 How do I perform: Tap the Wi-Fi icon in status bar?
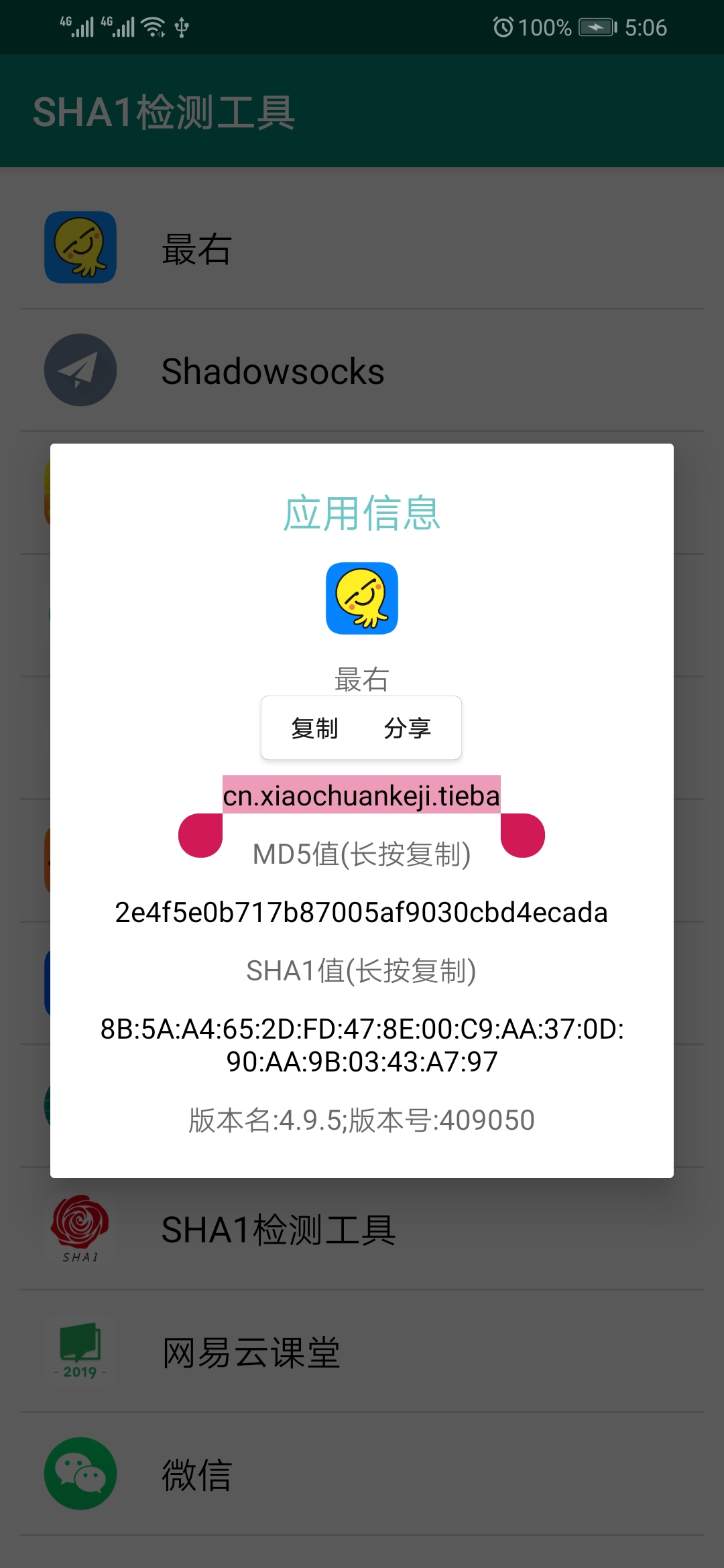coord(153,27)
